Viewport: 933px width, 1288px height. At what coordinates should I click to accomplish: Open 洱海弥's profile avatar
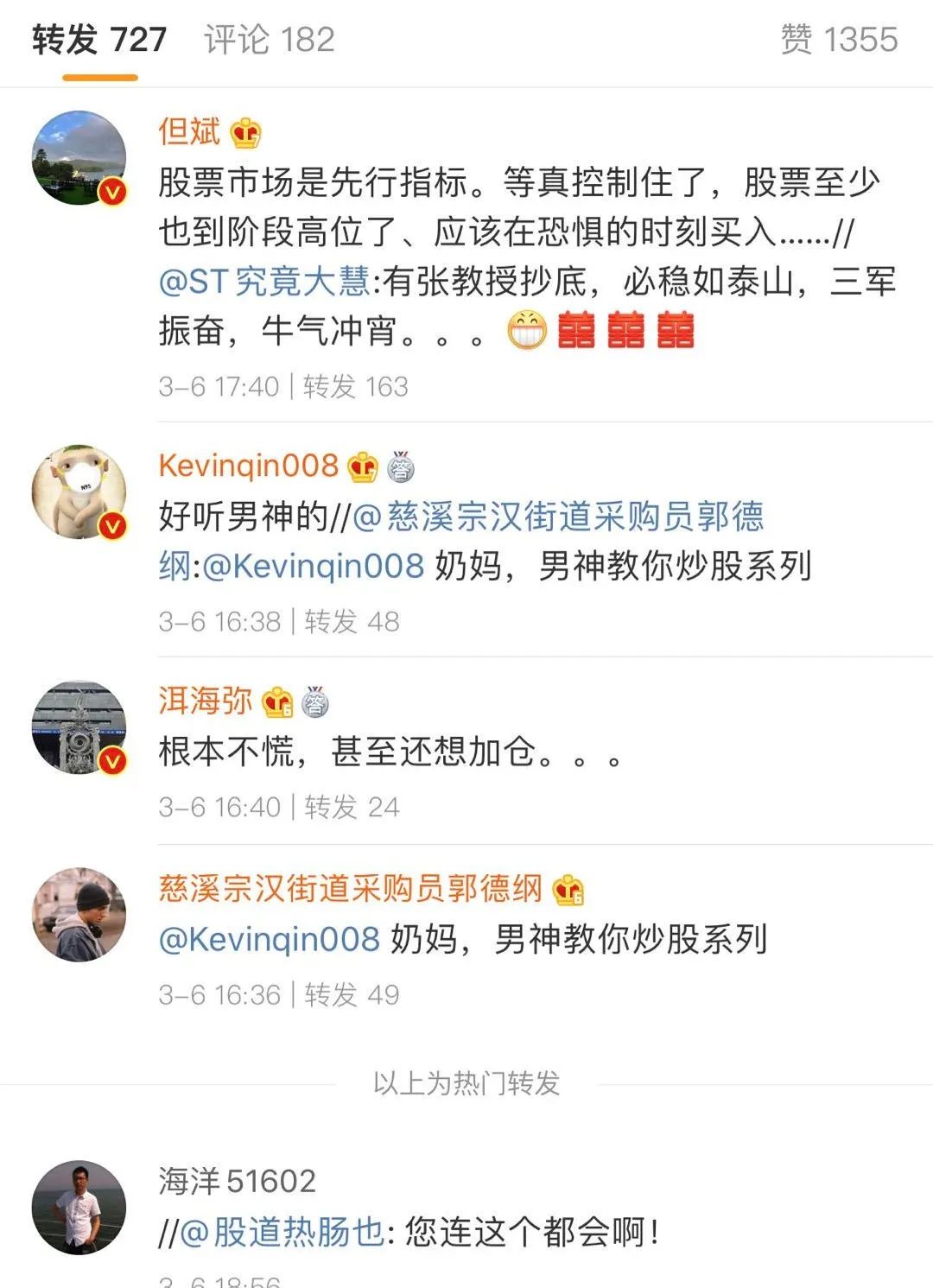coord(79,727)
